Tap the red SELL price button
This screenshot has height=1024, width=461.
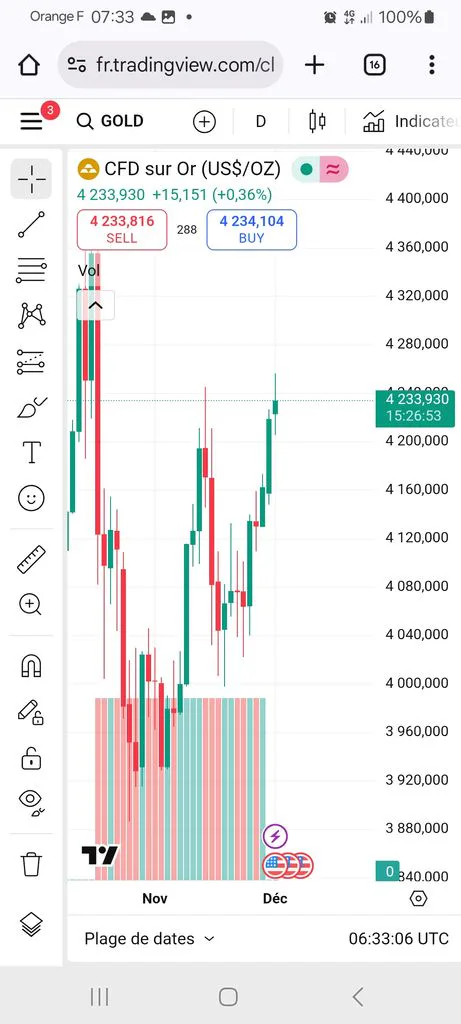[x=122, y=229]
